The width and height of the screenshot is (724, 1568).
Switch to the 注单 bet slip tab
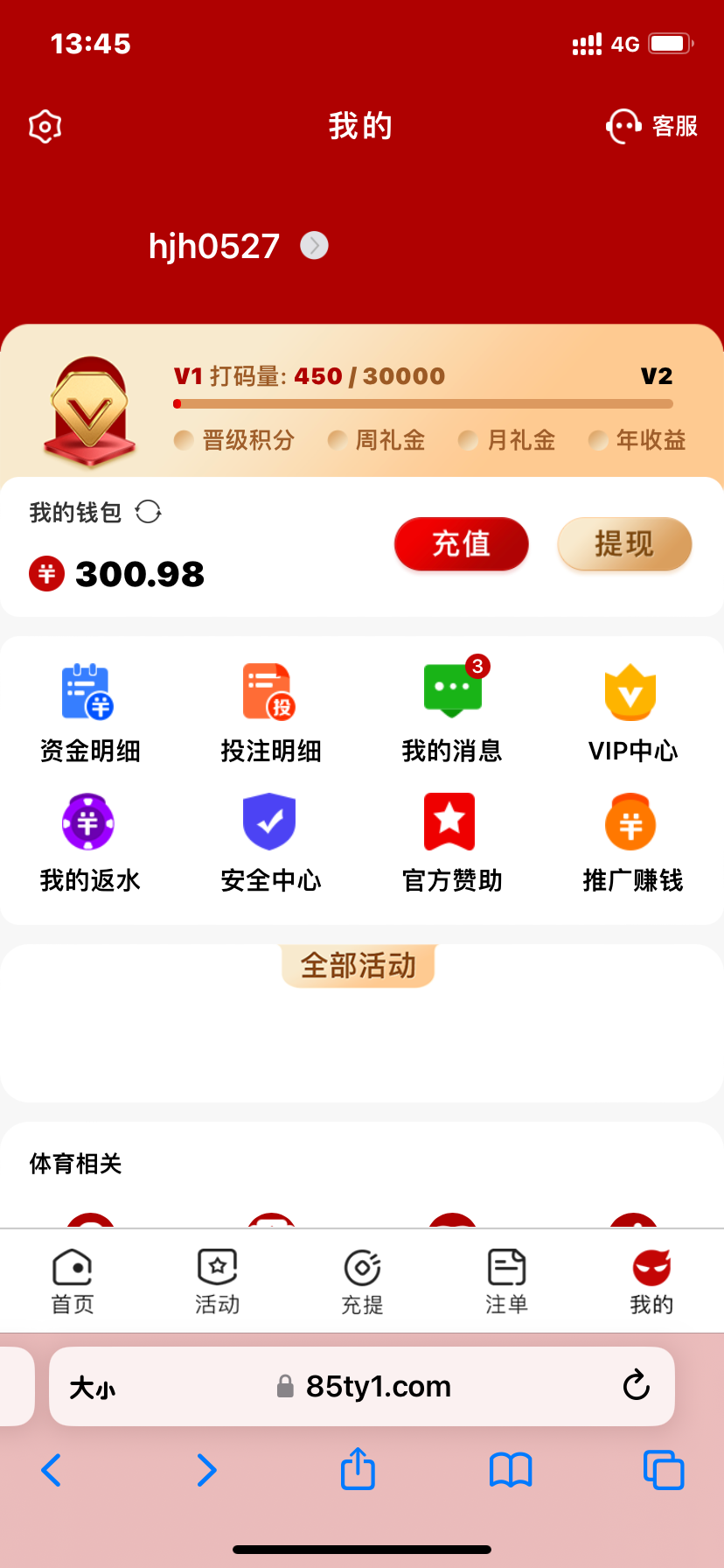506,1282
